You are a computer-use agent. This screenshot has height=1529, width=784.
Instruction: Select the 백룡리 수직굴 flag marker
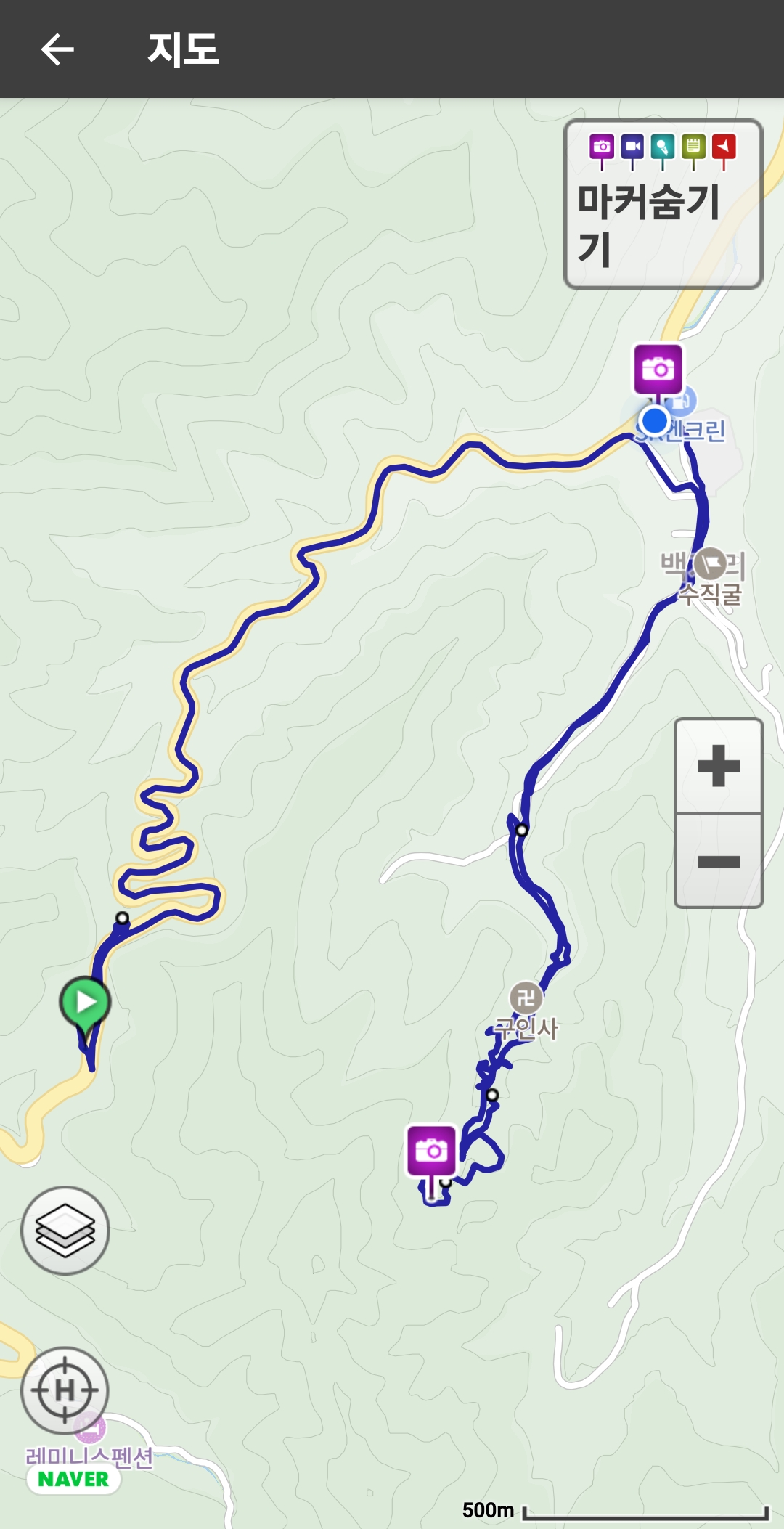[709, 563]
